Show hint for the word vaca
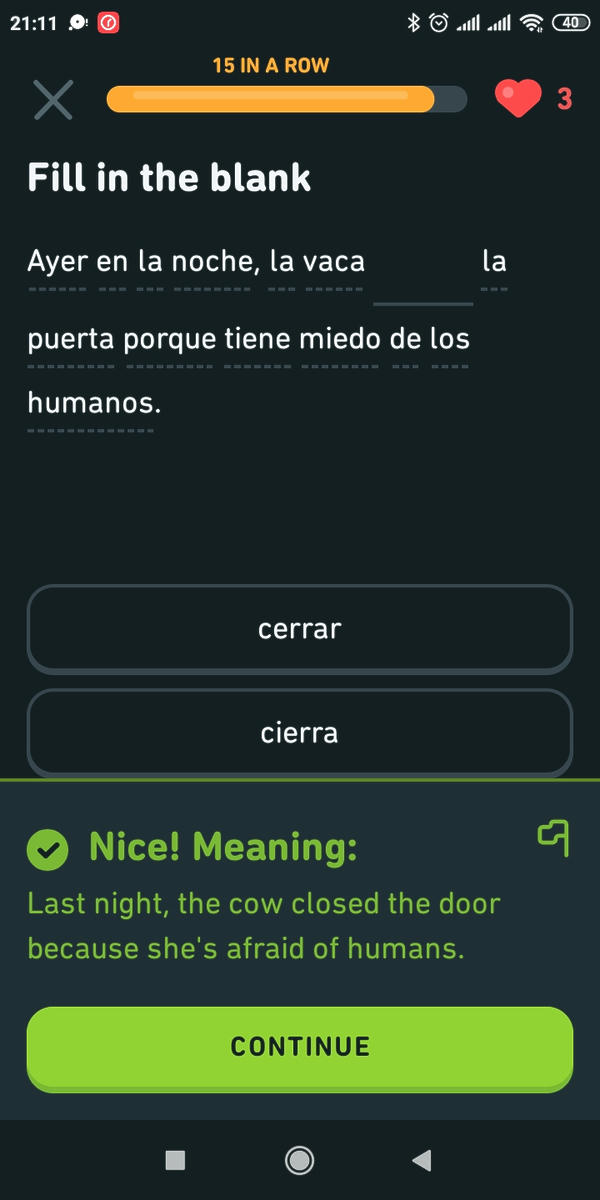Image resolution: width=600 pixels, height=1200 pixels. [334, 263]
